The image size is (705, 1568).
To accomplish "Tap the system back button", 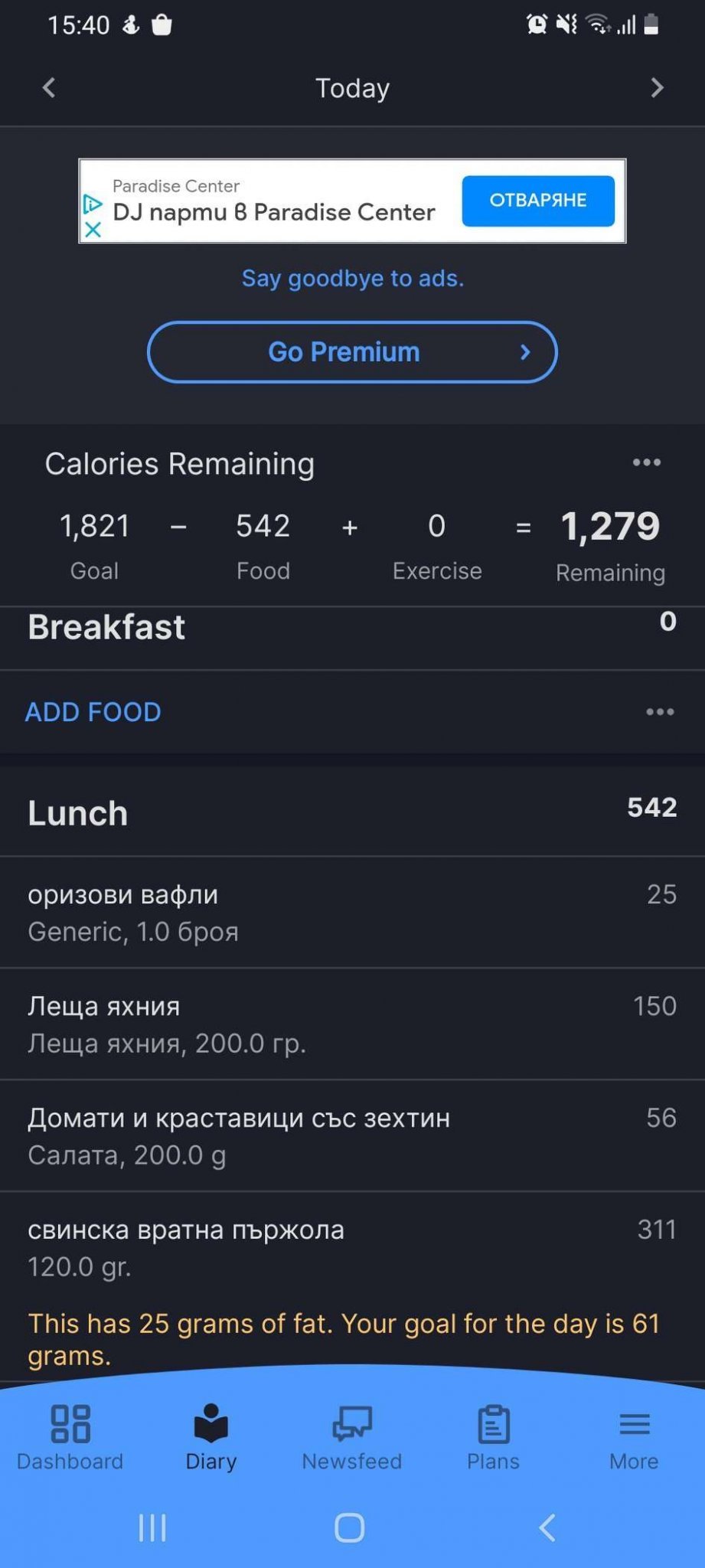I will 547,1527.
